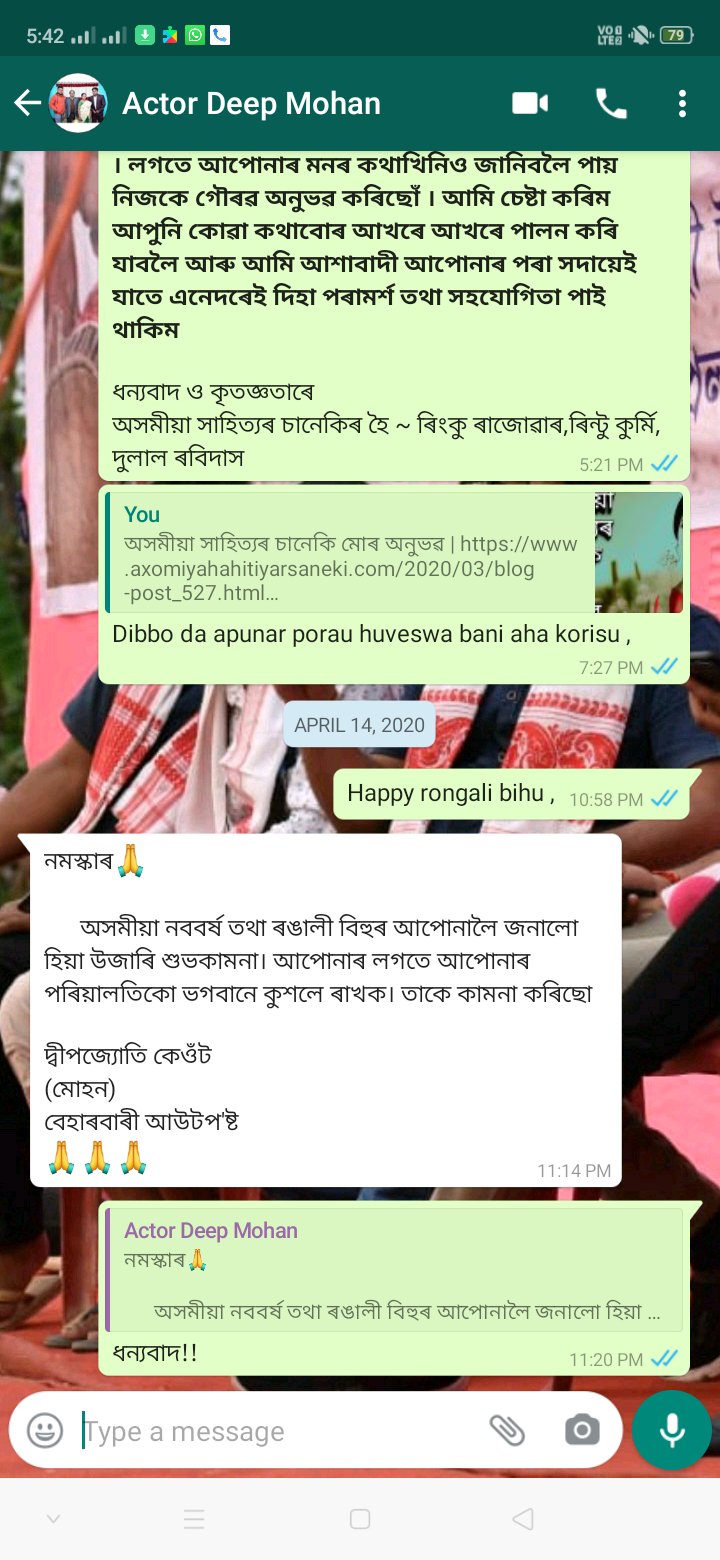Viewport: 720px width, 1560px height.
Task: Jump to the quoted Actor Deep Mohan message
Action: (395, 1270)
